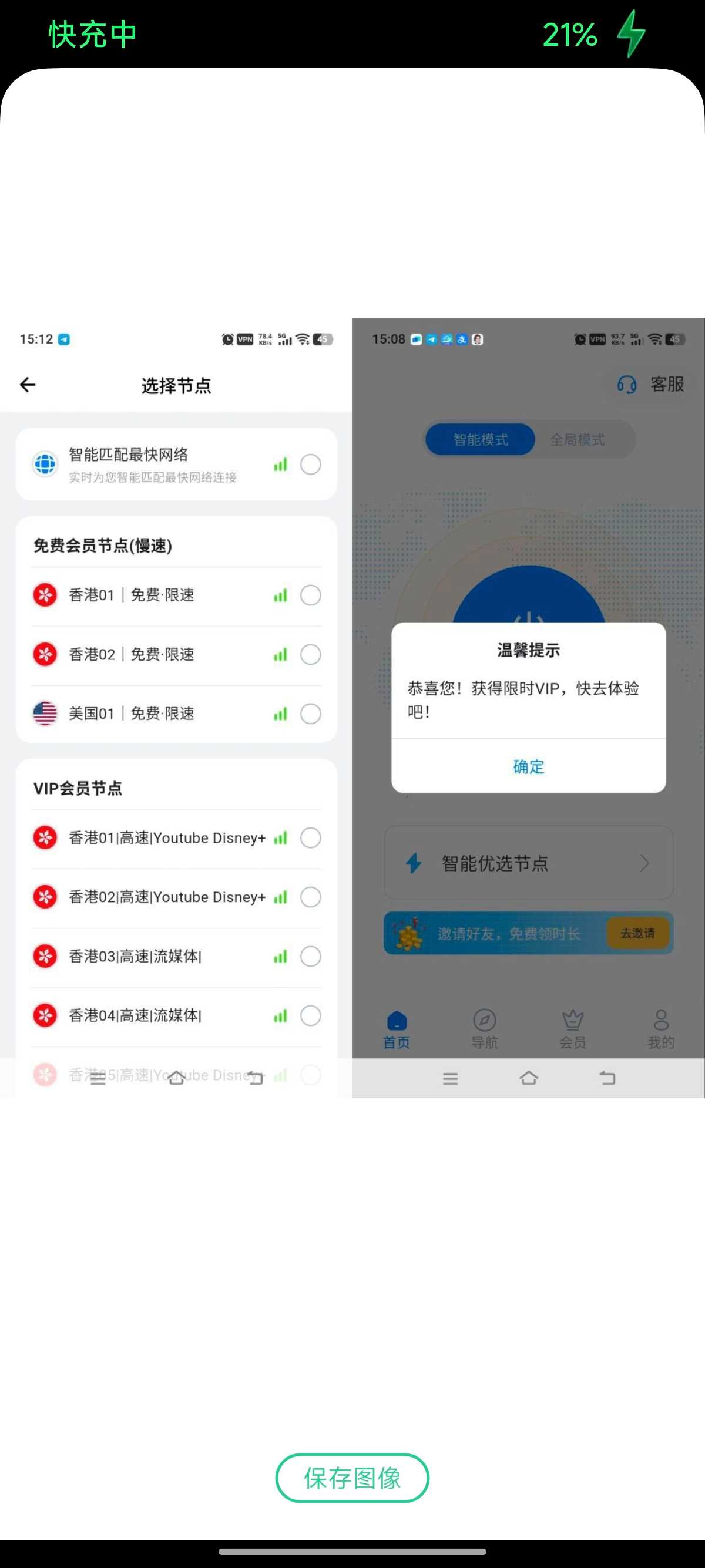Tap the 保存图像 button
The height and width of the screenshot is (1568, 705).
coord(352,1478)
